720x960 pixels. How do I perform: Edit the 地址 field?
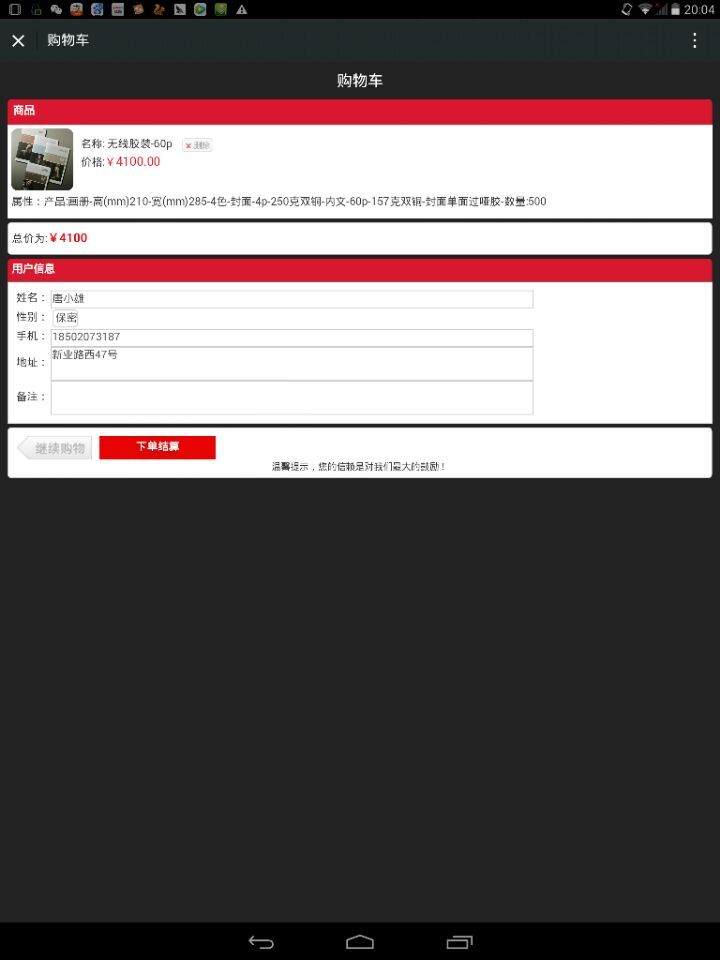[291, 363]
